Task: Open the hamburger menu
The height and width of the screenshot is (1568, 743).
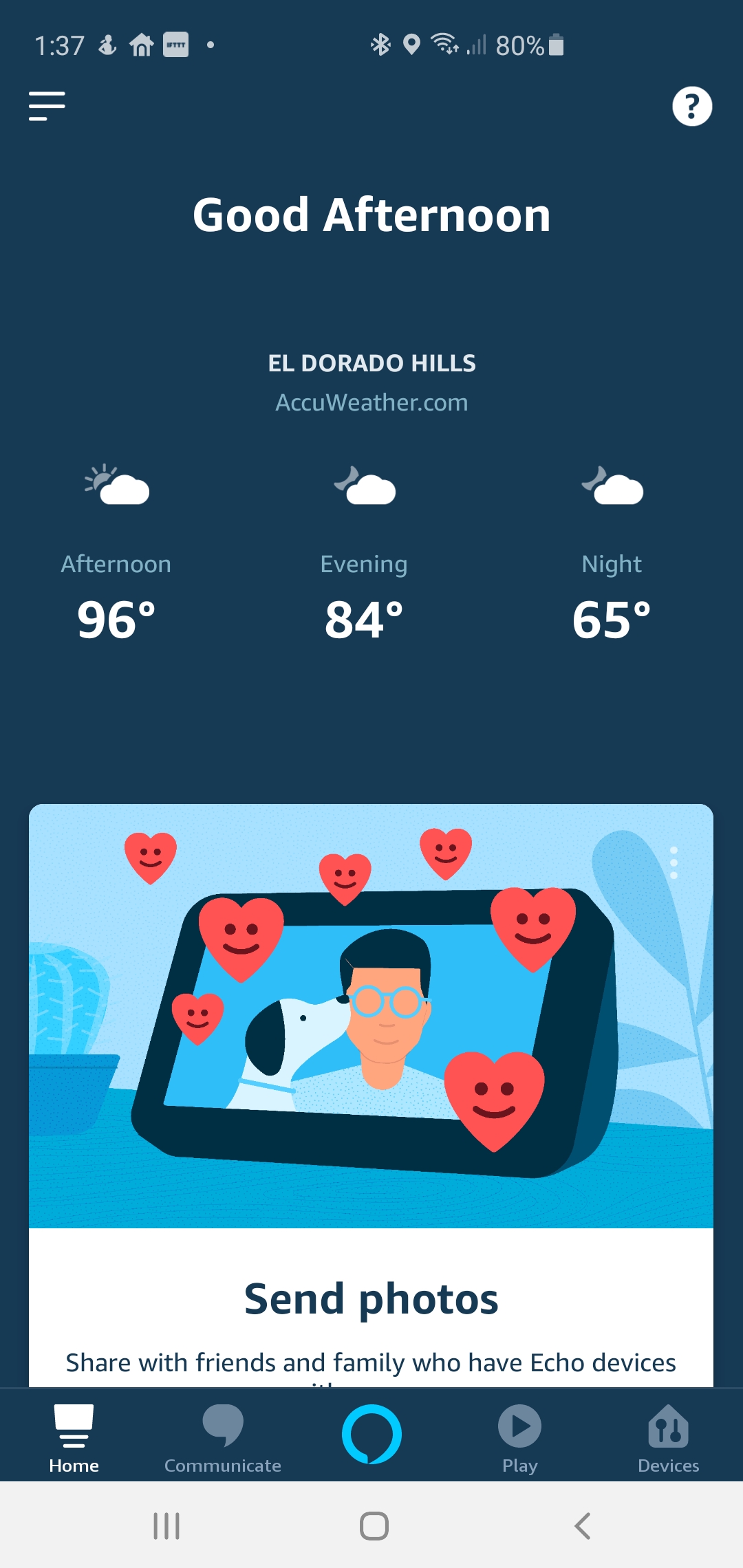Action: coord(47,106)
